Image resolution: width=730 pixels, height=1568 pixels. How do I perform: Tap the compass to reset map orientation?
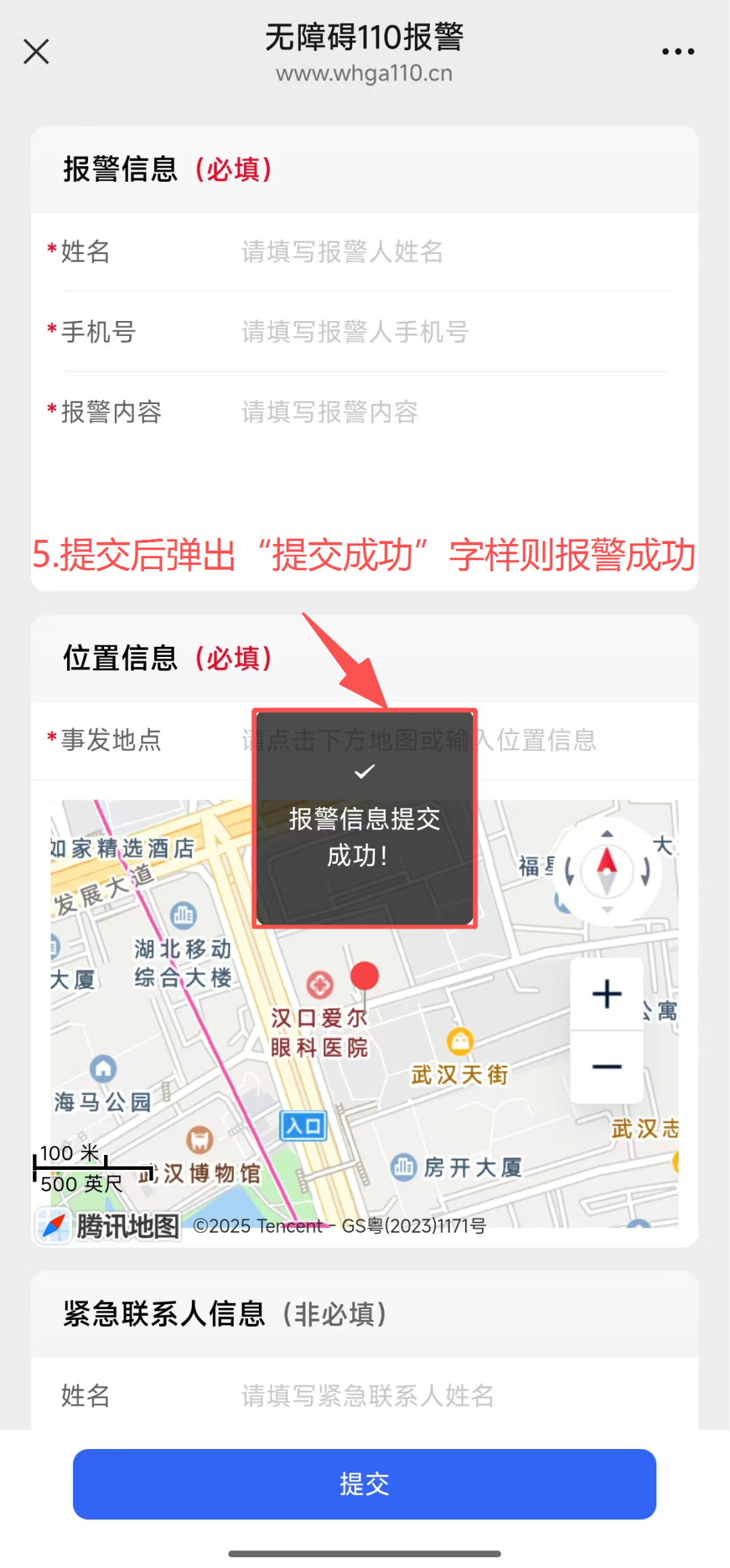pyautogui.click(x=606, y=871)
